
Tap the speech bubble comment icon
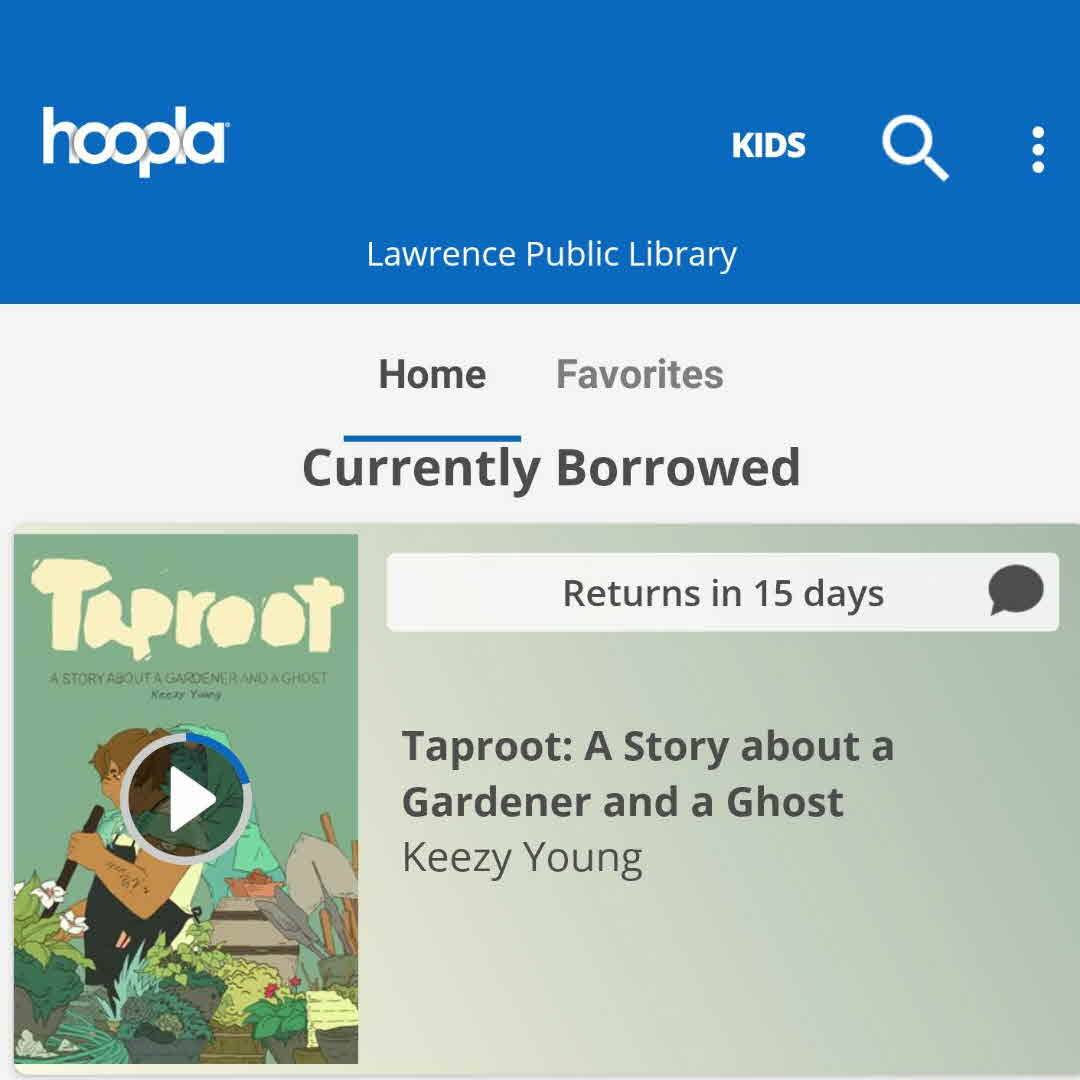coord(1015,592)
